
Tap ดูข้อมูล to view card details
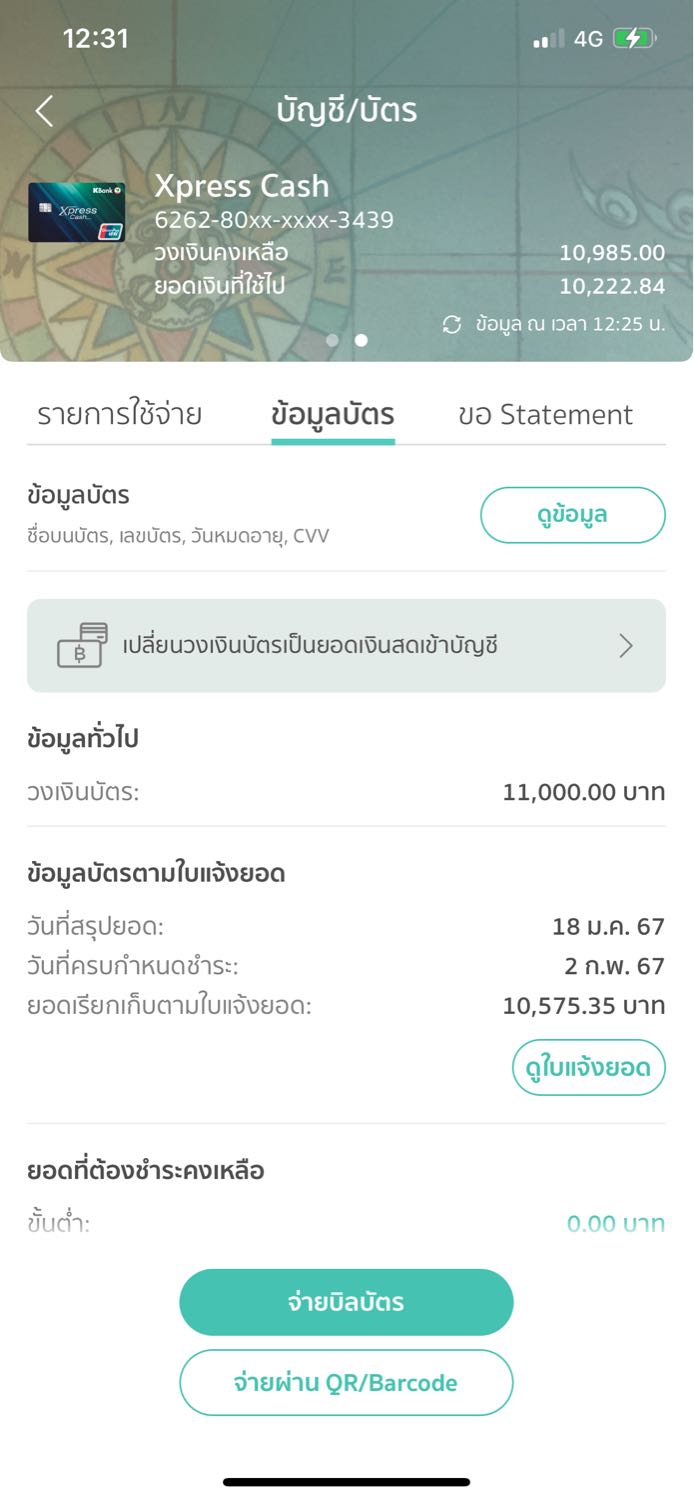coord(573,515)
